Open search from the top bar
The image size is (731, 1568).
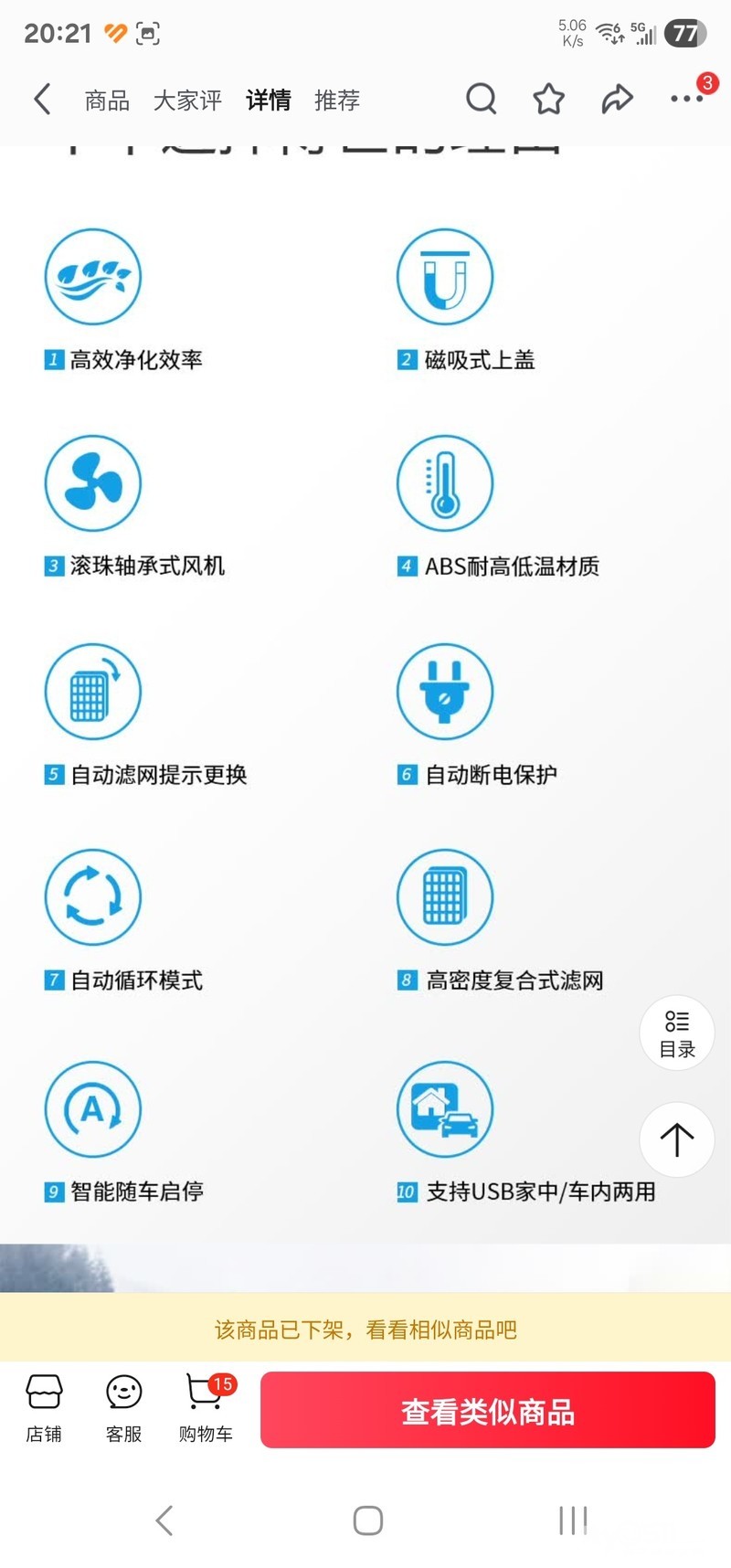(x=481, y=99)
